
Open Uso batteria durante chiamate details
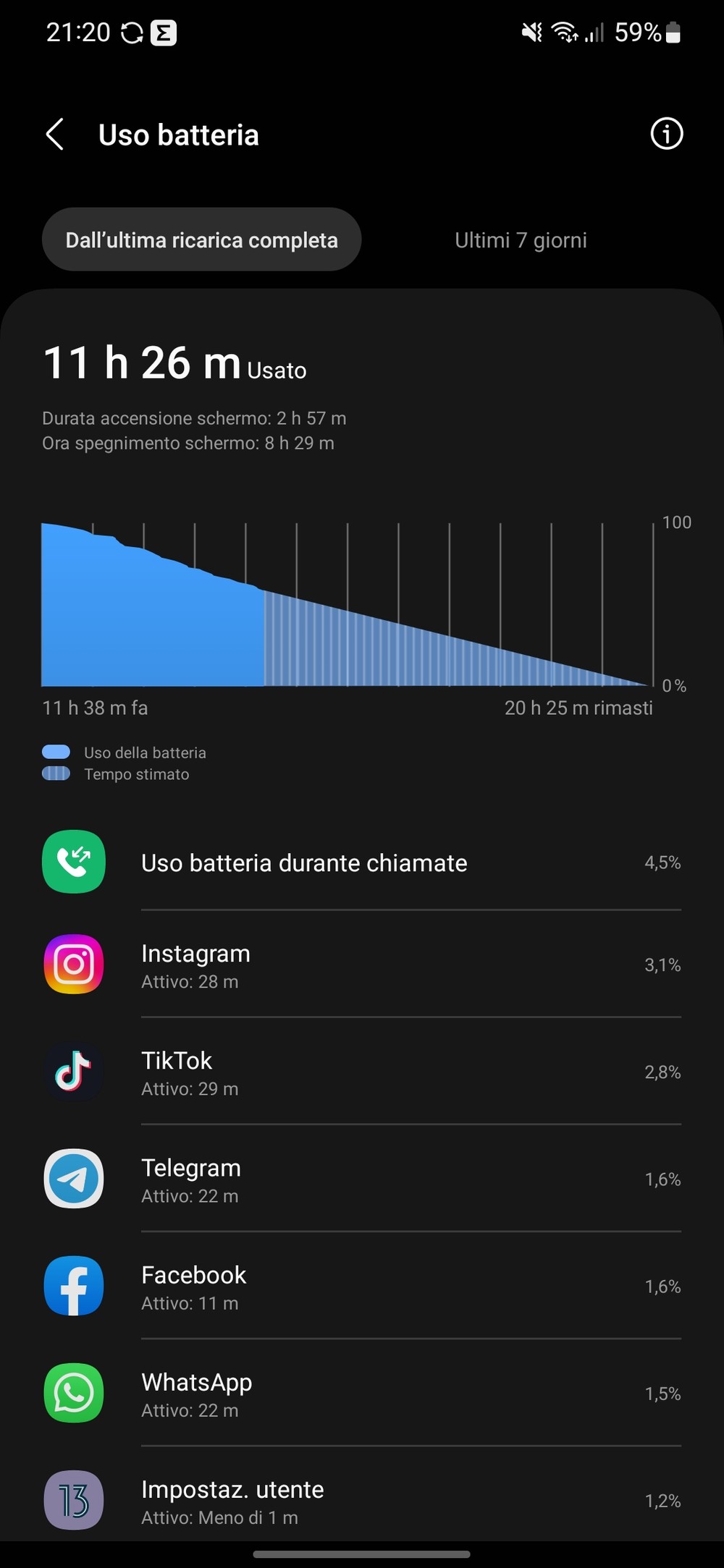(362, 863)
